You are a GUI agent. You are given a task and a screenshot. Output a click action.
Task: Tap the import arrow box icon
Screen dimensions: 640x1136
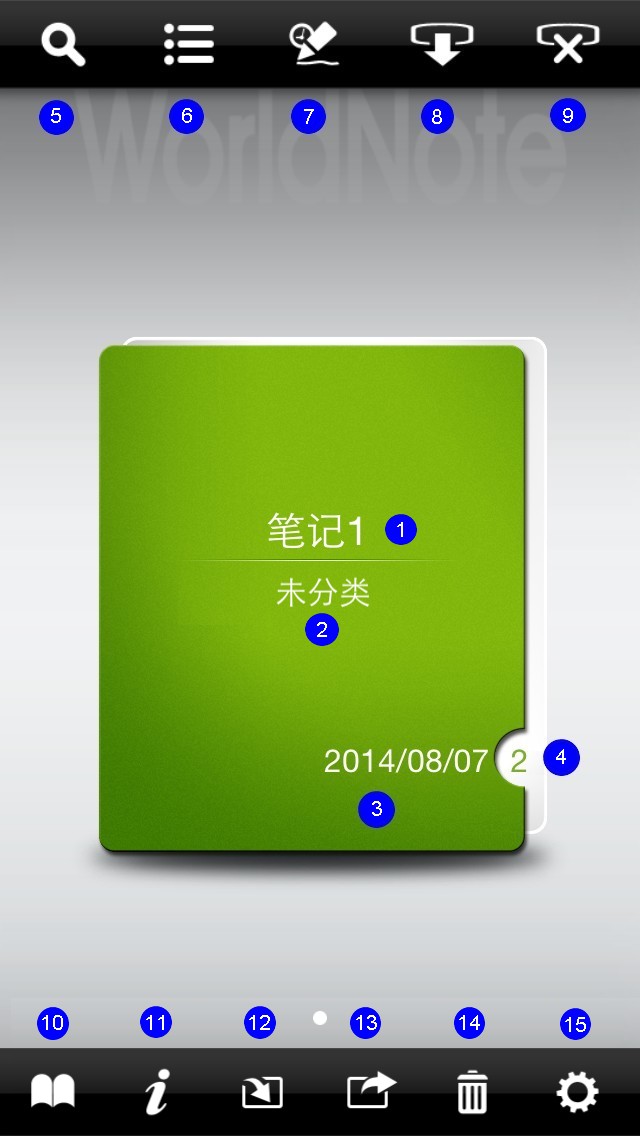click(x=262, y=1091)
